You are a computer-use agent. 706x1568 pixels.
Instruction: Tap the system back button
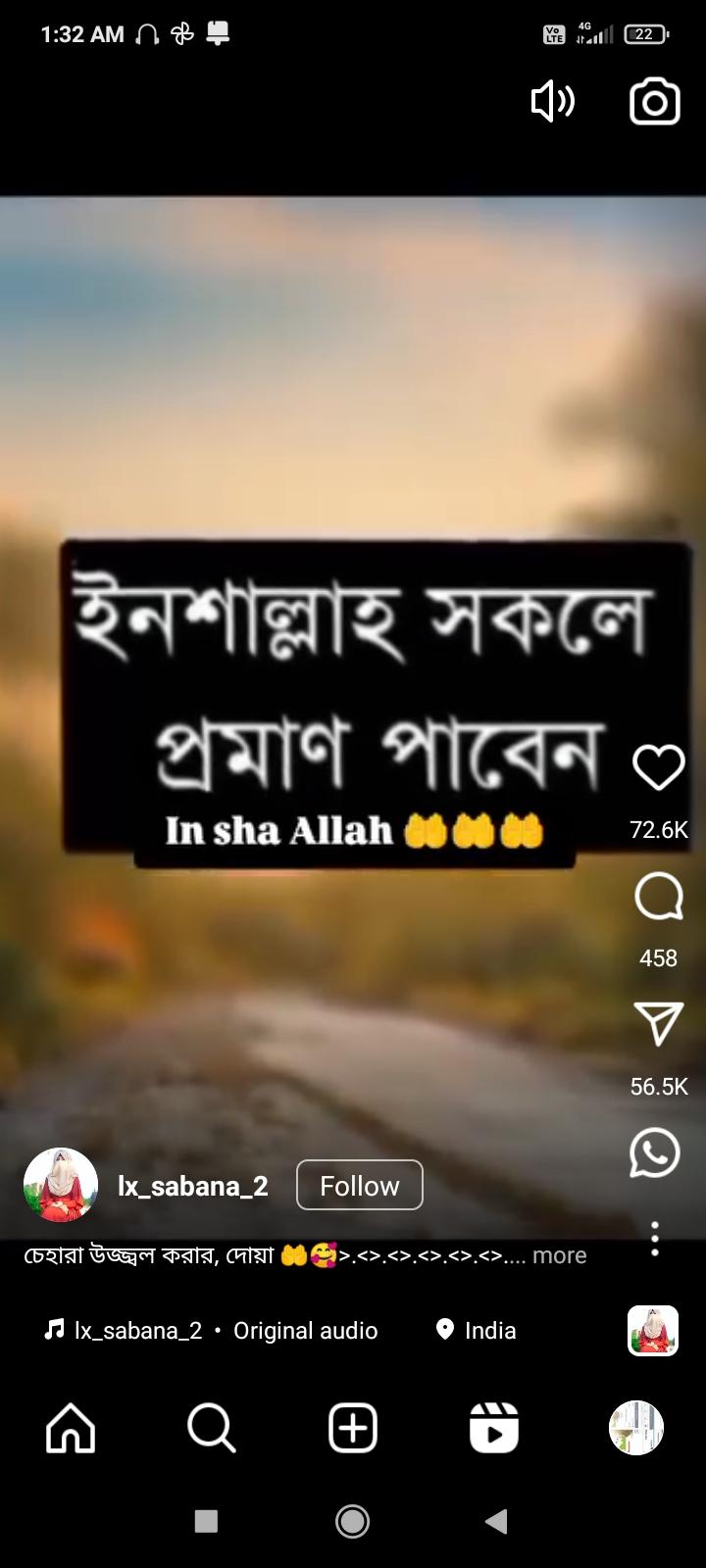(x=496, y=1521)
